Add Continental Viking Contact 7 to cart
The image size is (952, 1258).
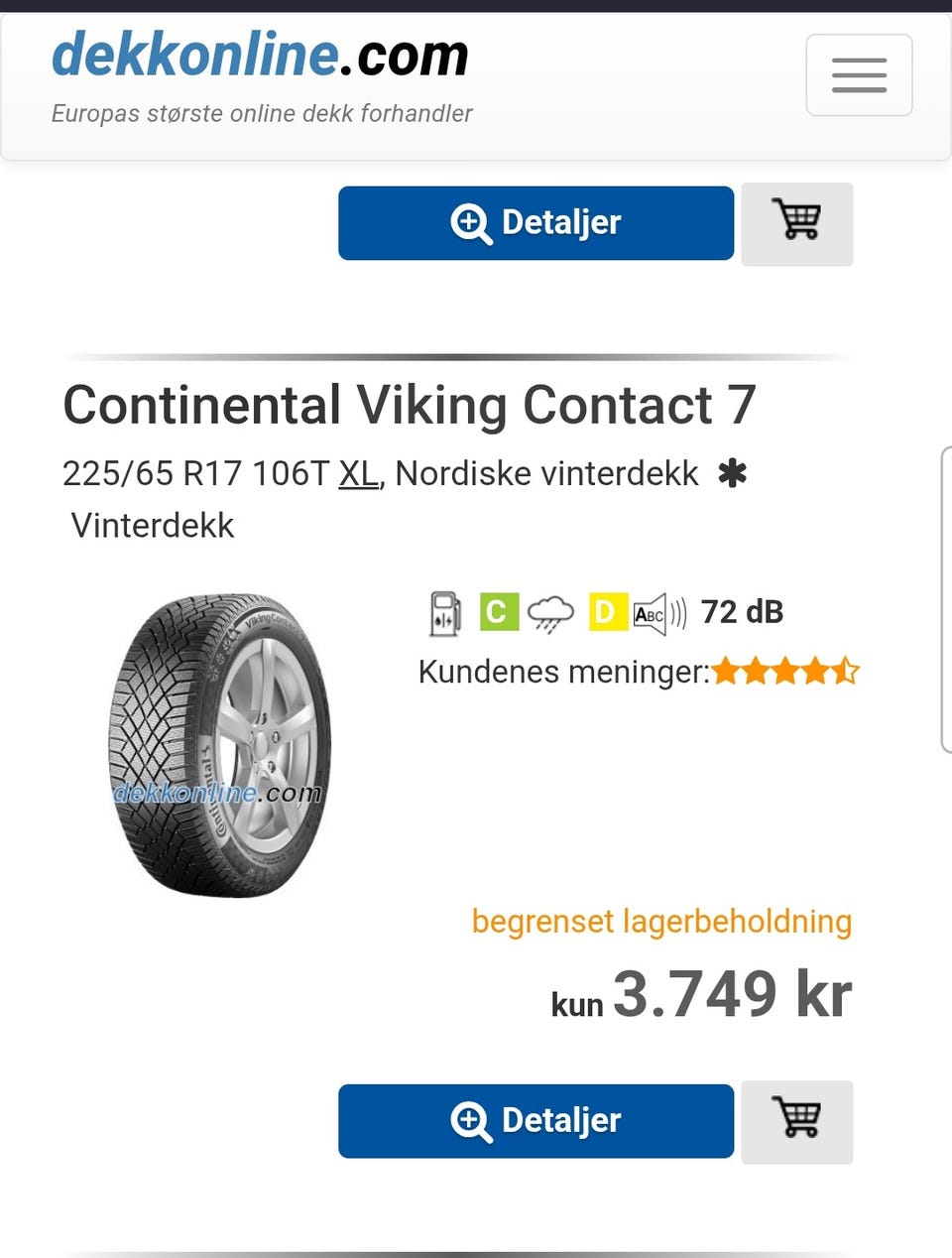pos(797,1121)
